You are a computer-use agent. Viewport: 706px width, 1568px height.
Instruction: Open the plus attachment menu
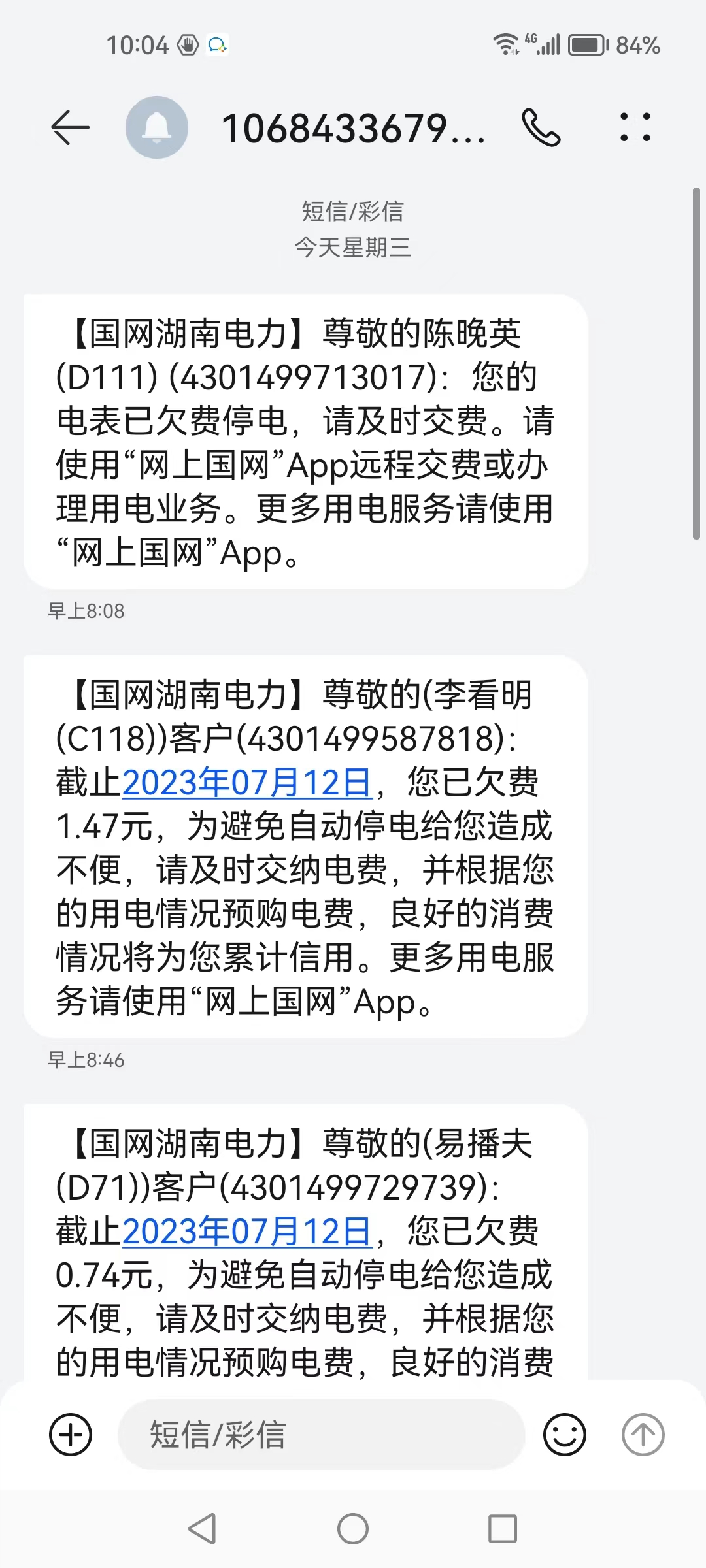[x=71, y=1435]
